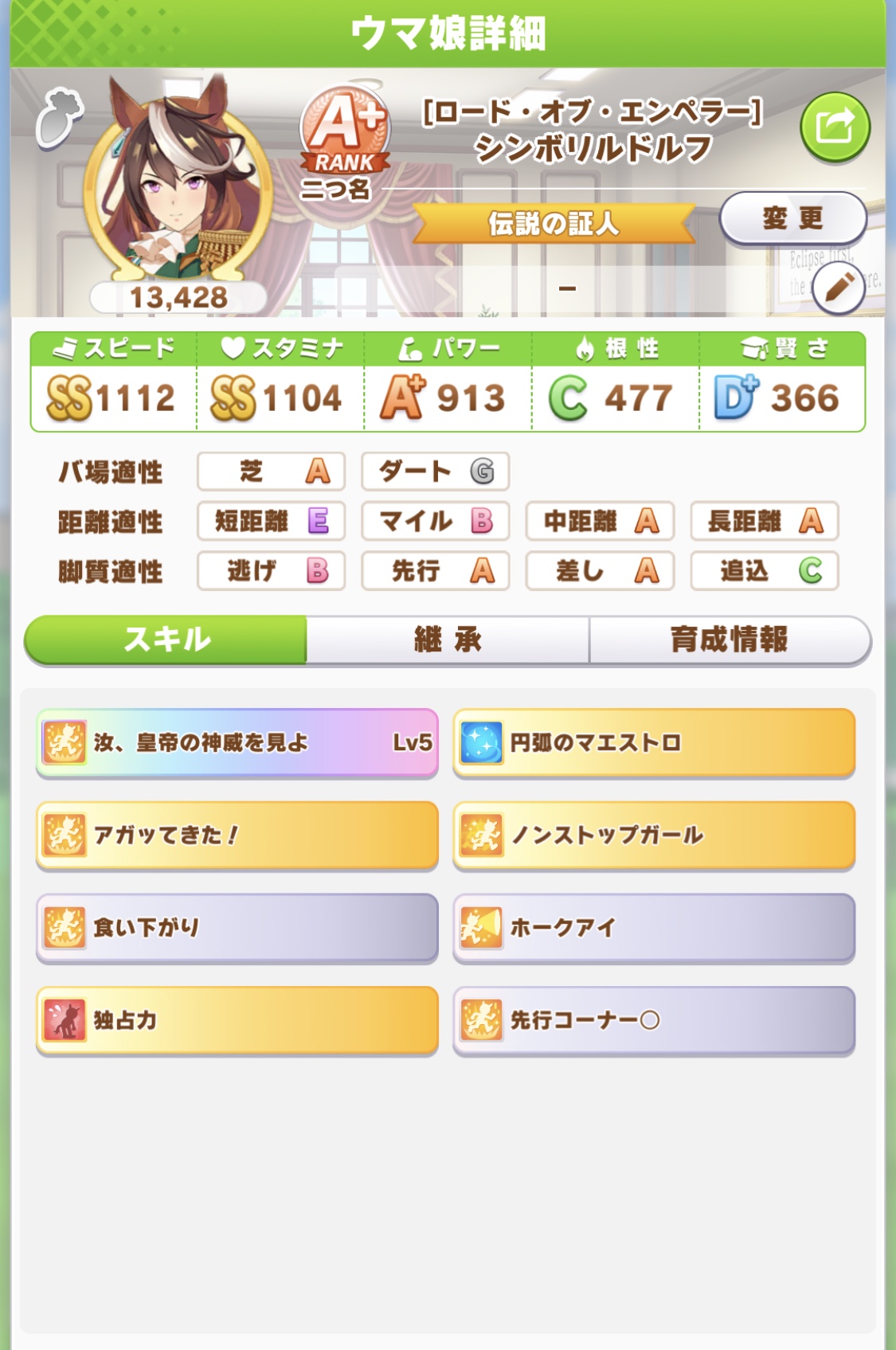View the 独占力 skill description
Viewport: 896px width, 1350px height.
tap(237, 1020)
